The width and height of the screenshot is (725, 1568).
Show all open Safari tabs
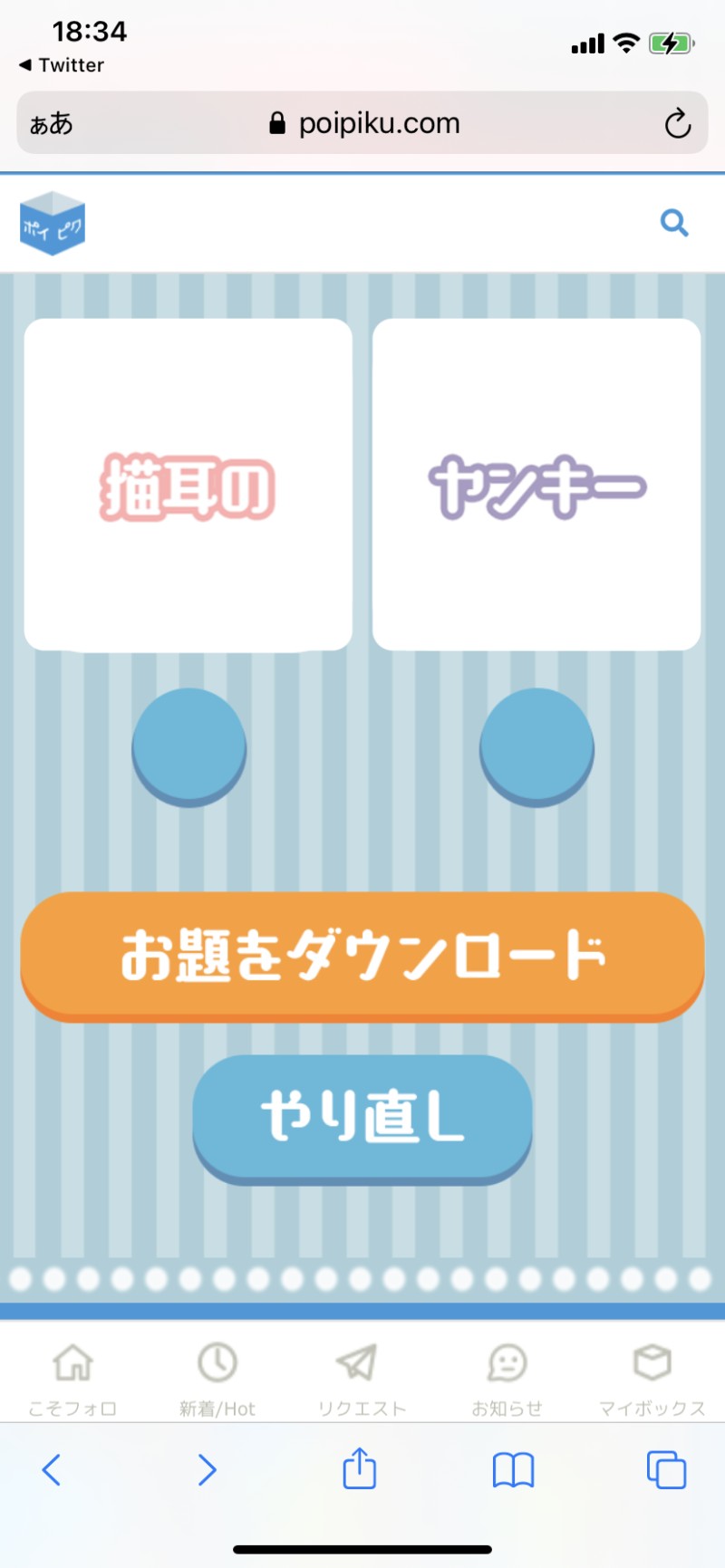(x=666, y=1469)
